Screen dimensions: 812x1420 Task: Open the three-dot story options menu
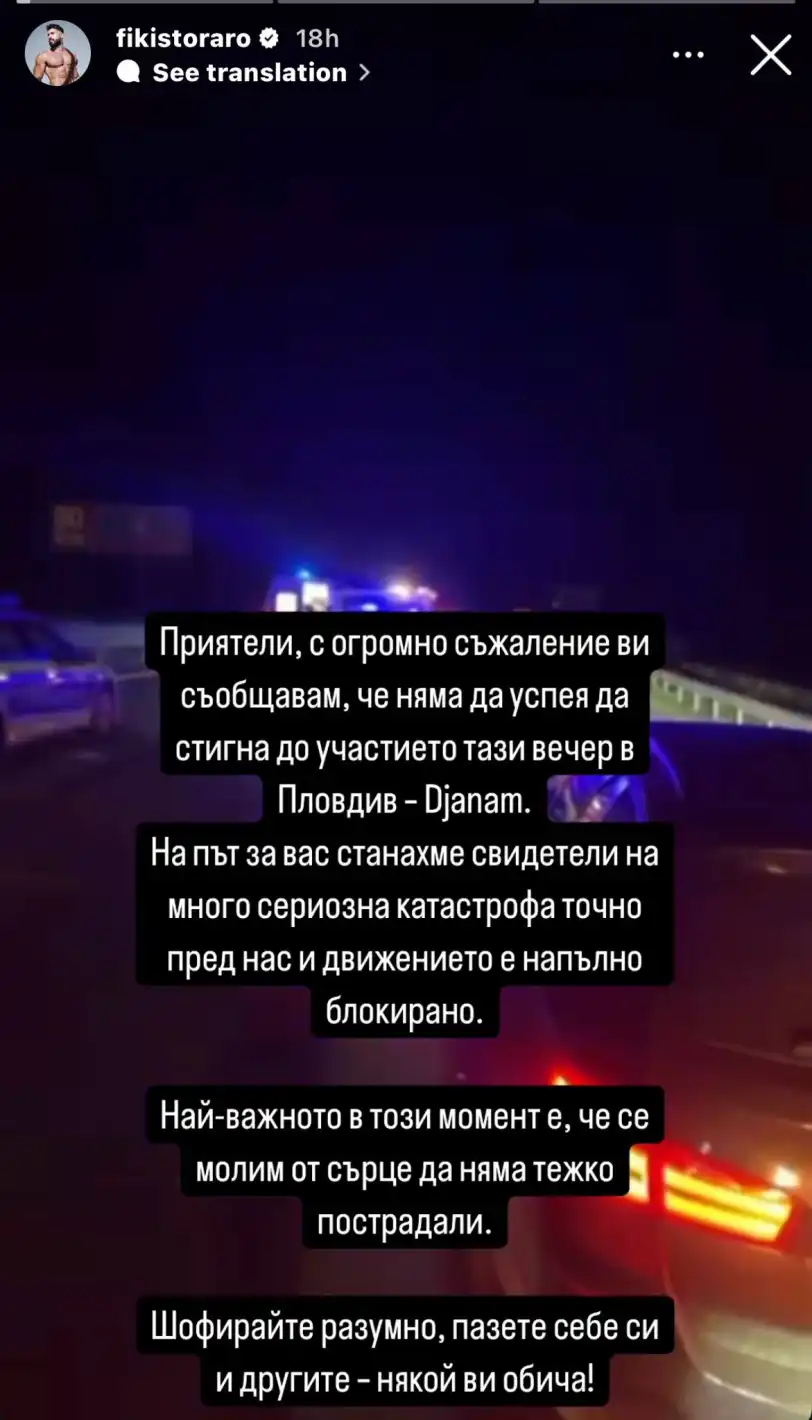(x=688, y=55)
